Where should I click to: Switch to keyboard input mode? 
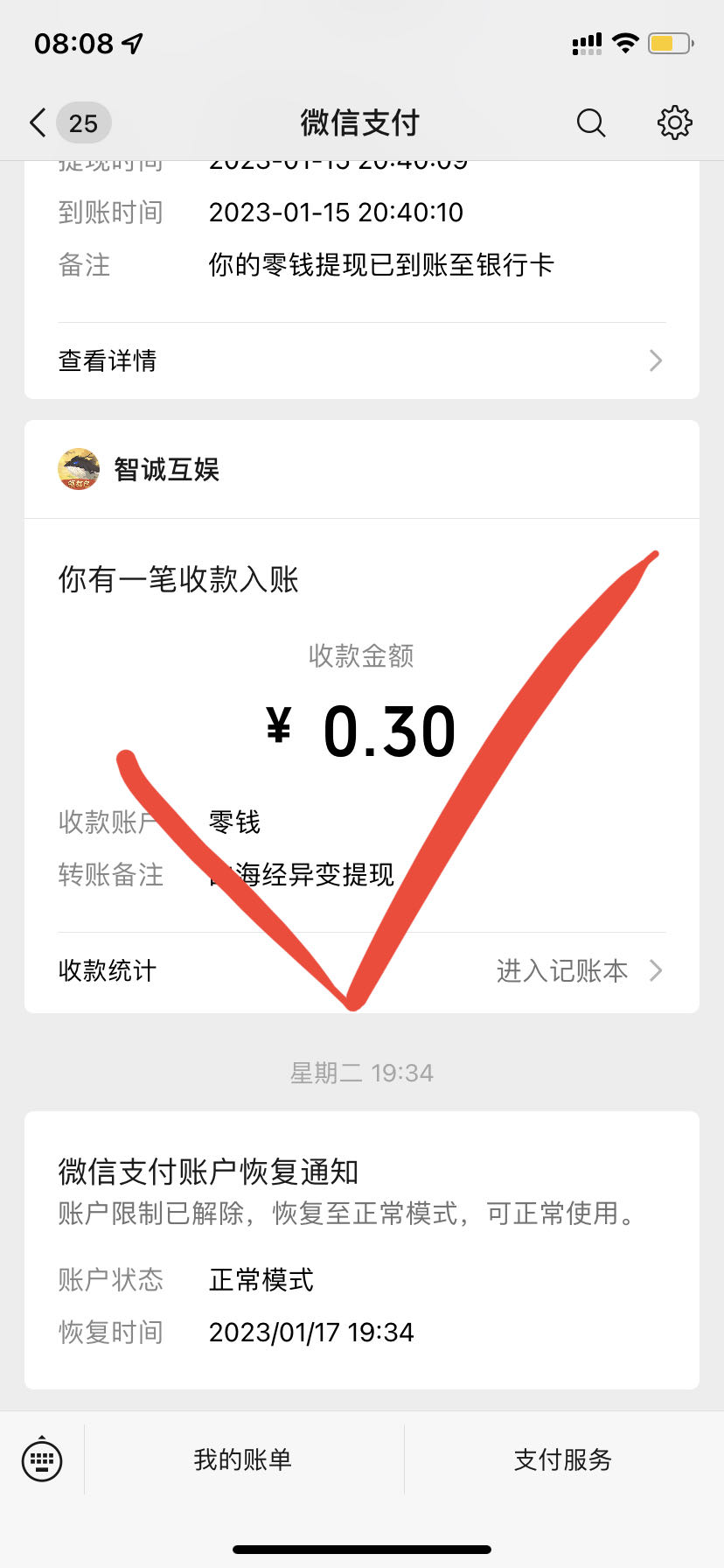pos(42,1459)
